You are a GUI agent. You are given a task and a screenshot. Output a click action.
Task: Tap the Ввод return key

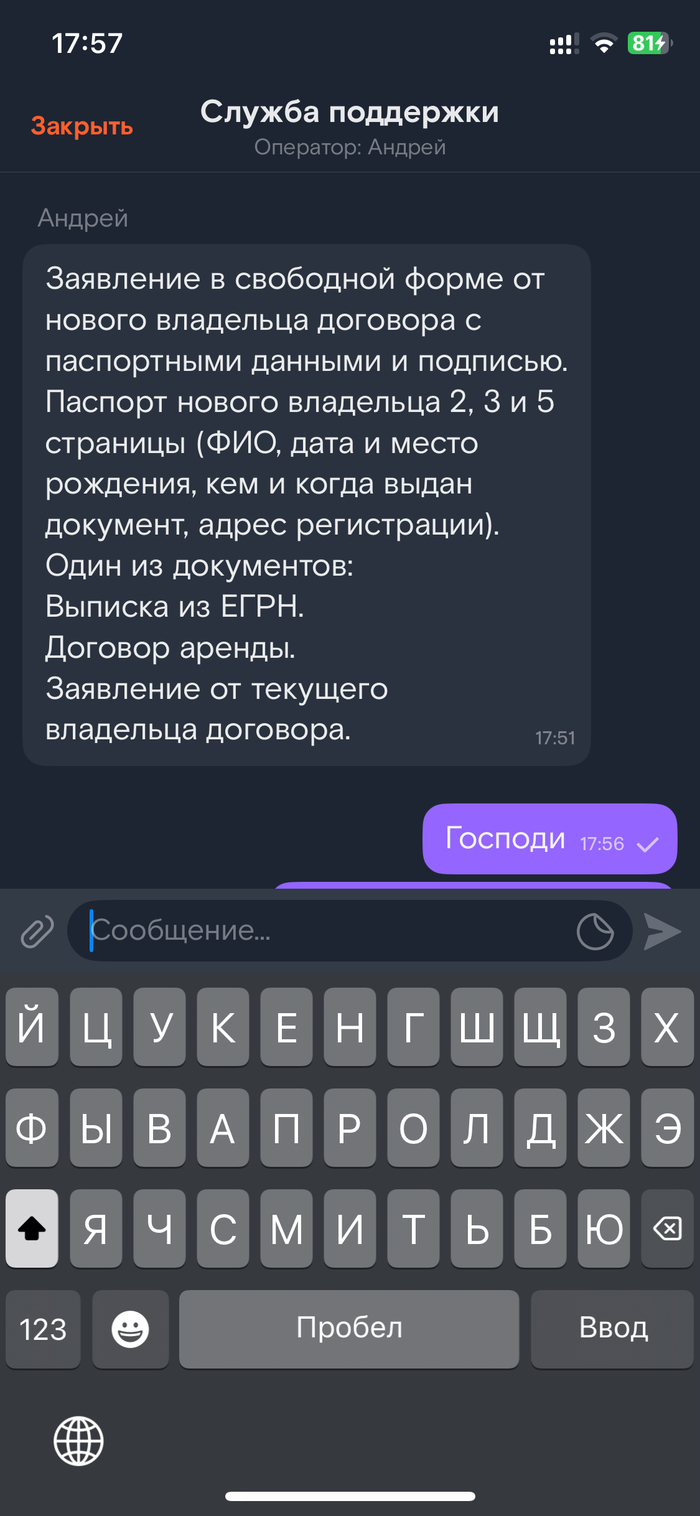[x=613, y=1329]
